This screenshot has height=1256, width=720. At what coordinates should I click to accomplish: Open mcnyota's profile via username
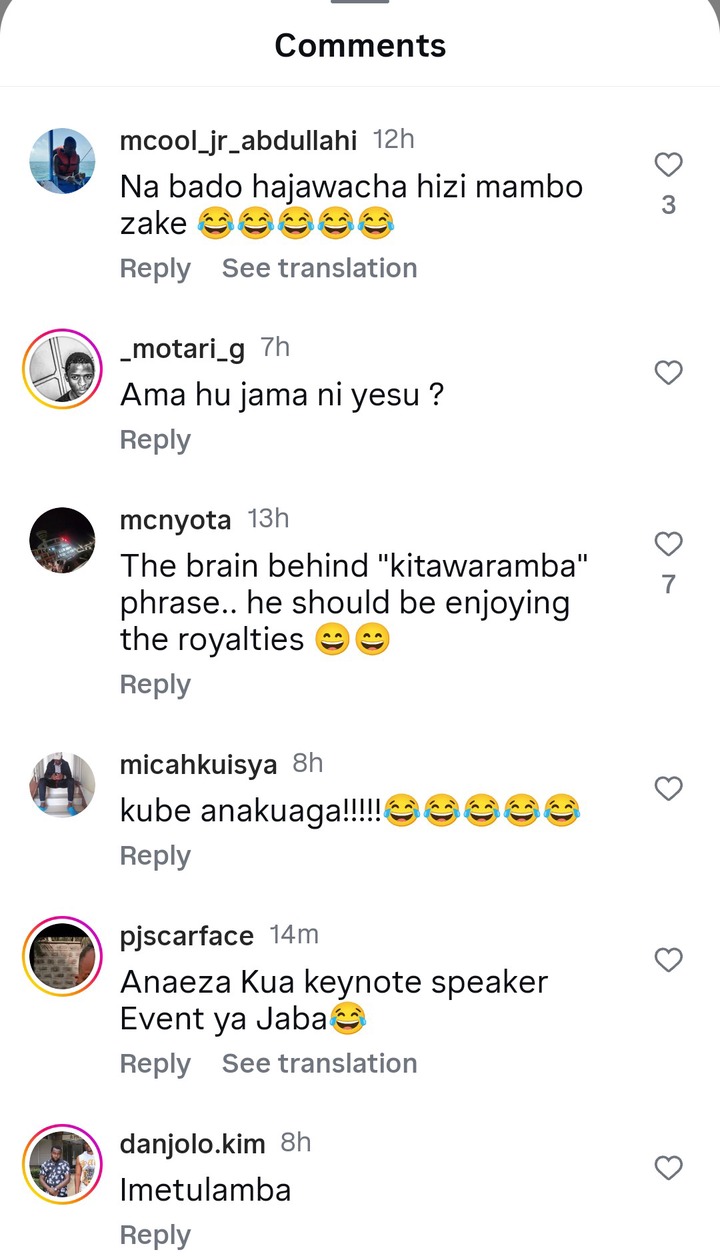tap(175, 519)
